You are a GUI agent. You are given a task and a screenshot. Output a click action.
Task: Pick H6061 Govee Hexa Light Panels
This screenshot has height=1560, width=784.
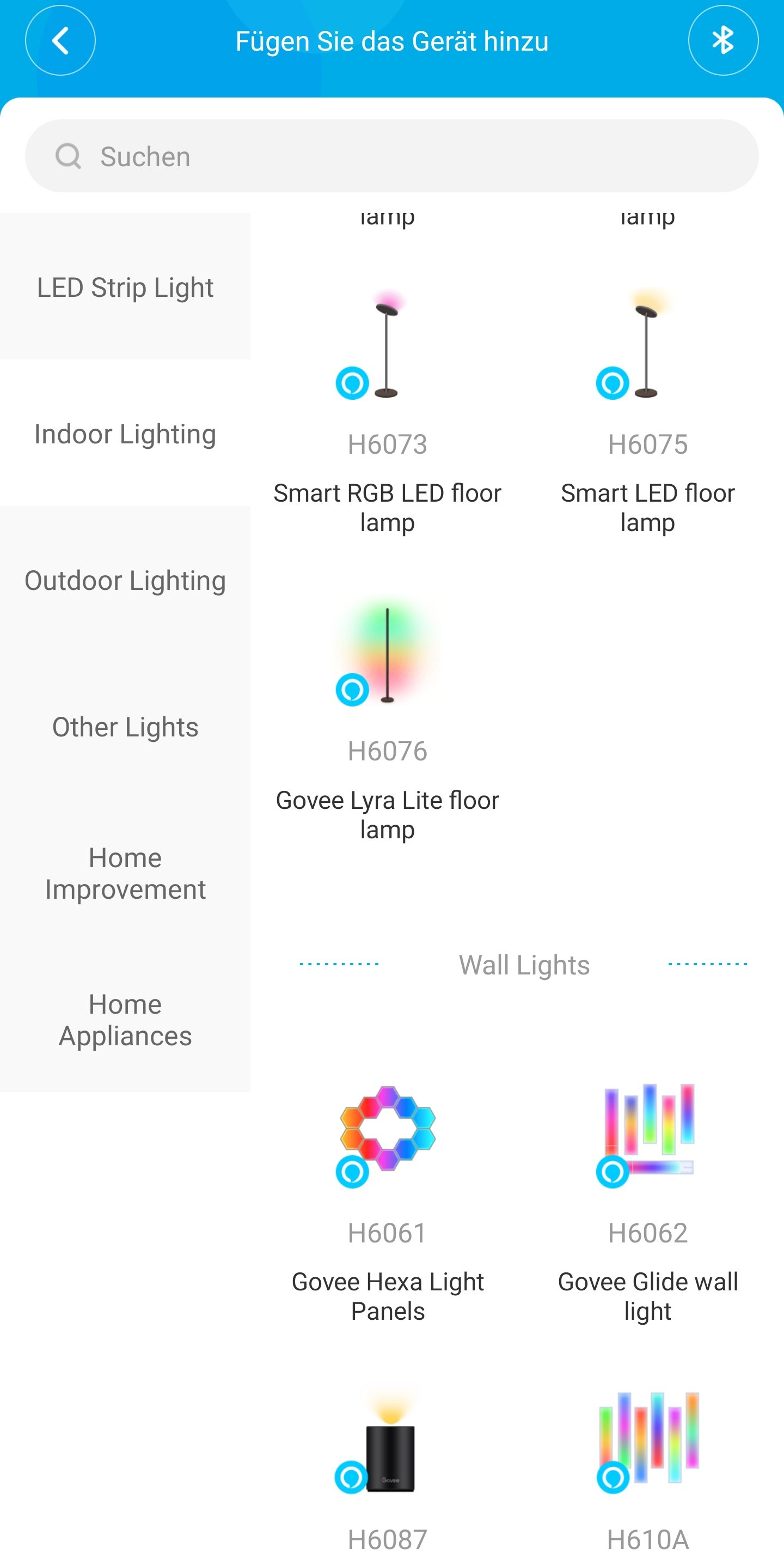point(388,1199)
